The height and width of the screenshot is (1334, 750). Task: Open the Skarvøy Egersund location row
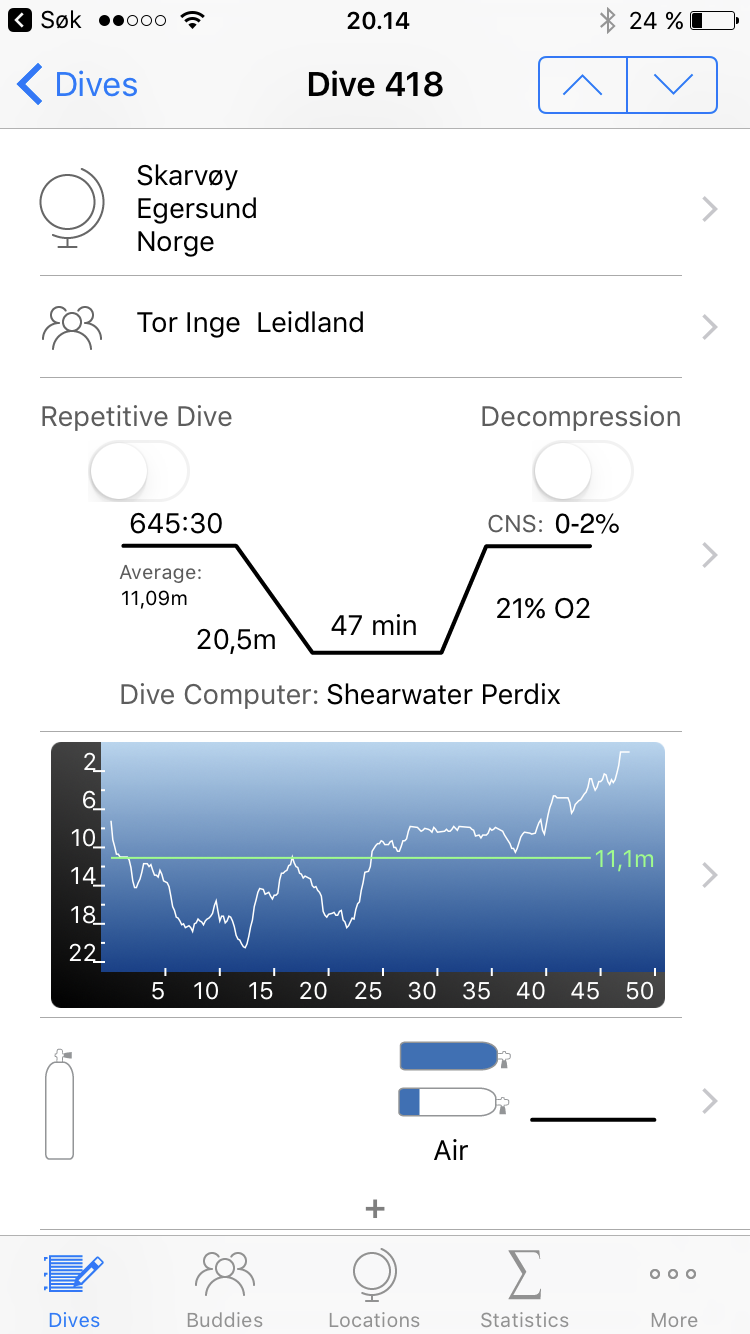pyautogui.click(x=375, y=208)
